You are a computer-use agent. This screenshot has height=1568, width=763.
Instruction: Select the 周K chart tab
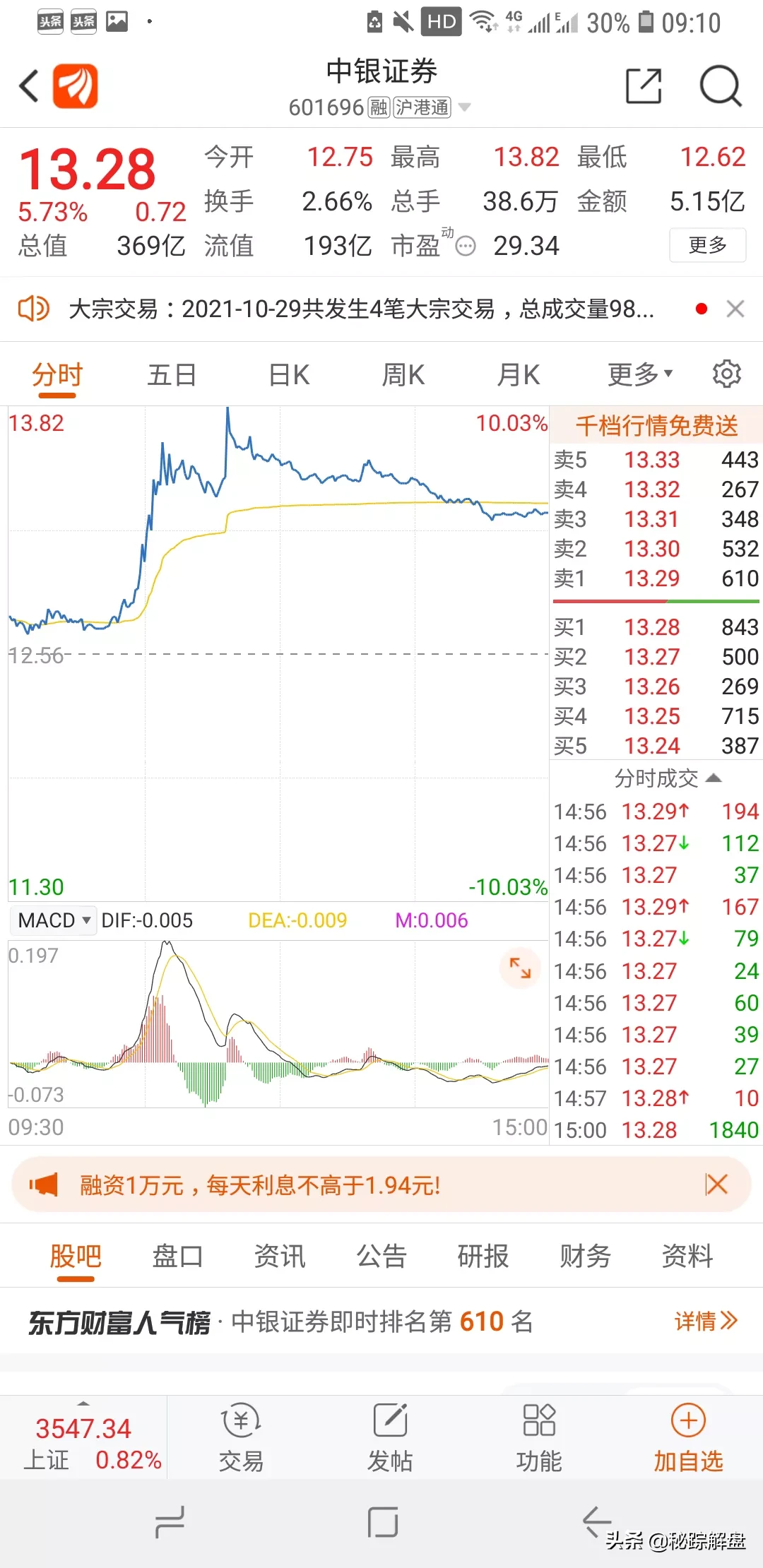tap(403, 374)
